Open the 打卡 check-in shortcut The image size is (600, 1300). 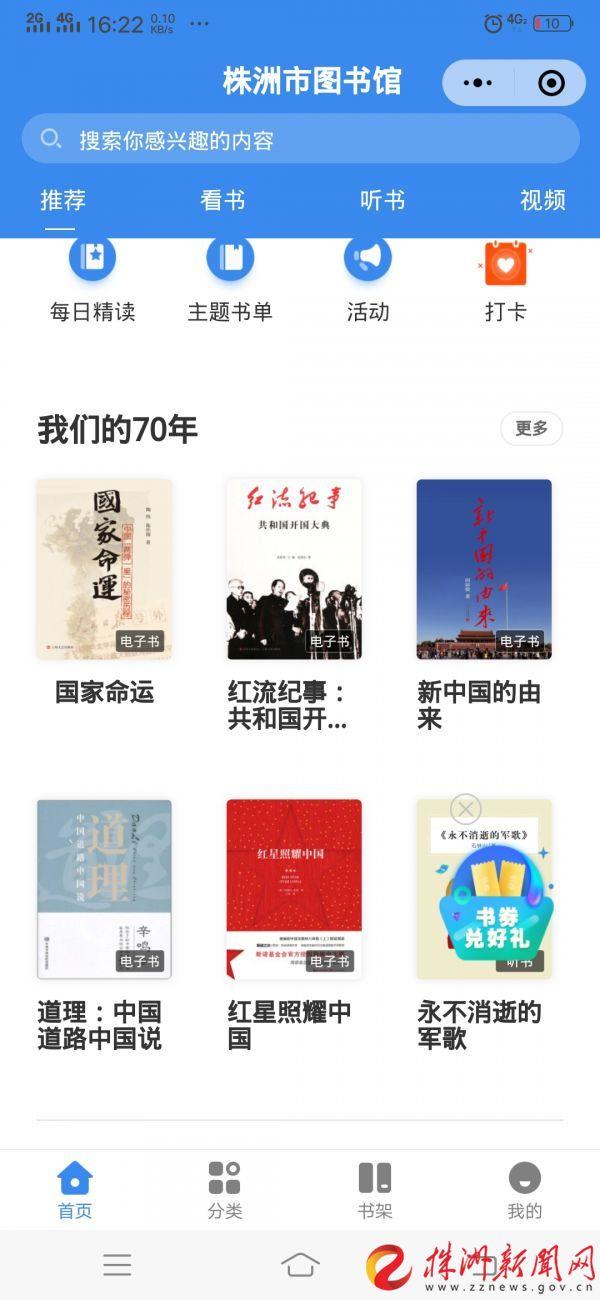point(505,282)
